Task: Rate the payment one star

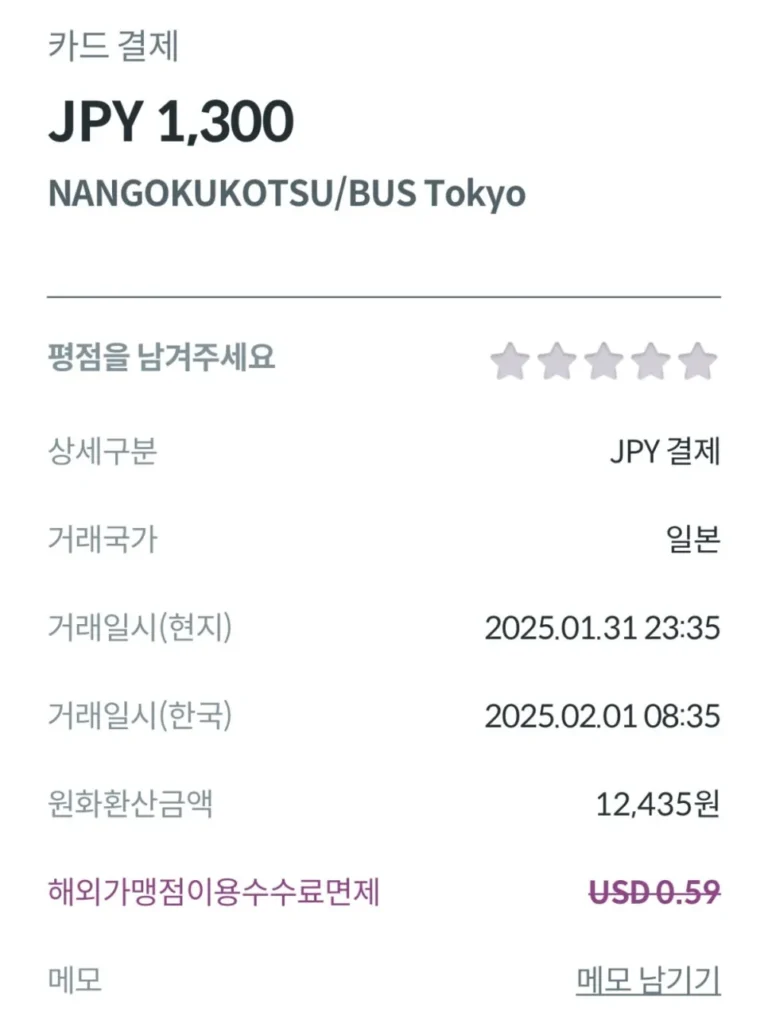Action: click(510, 361)
